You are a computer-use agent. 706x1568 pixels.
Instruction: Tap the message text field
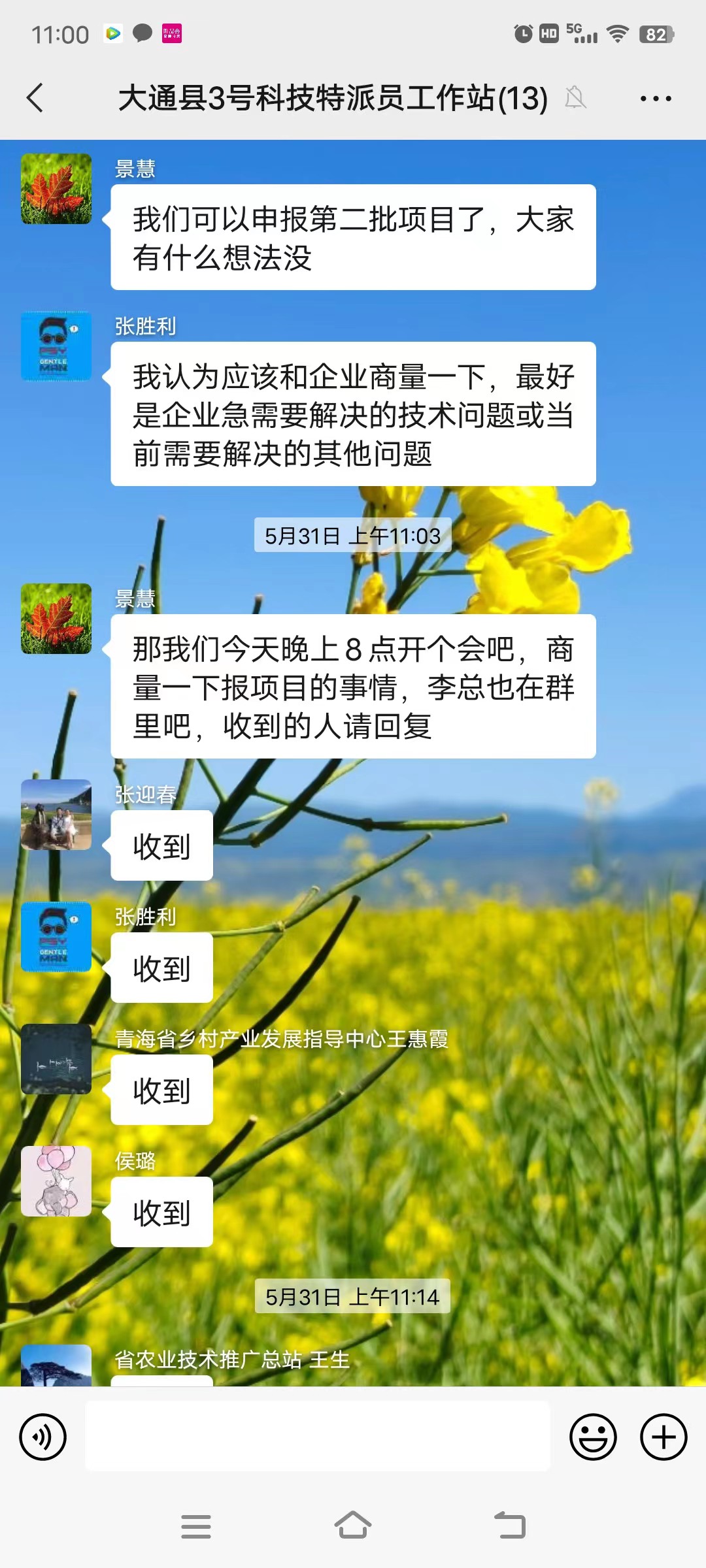pyautogui.click(x=318, y=1436)
